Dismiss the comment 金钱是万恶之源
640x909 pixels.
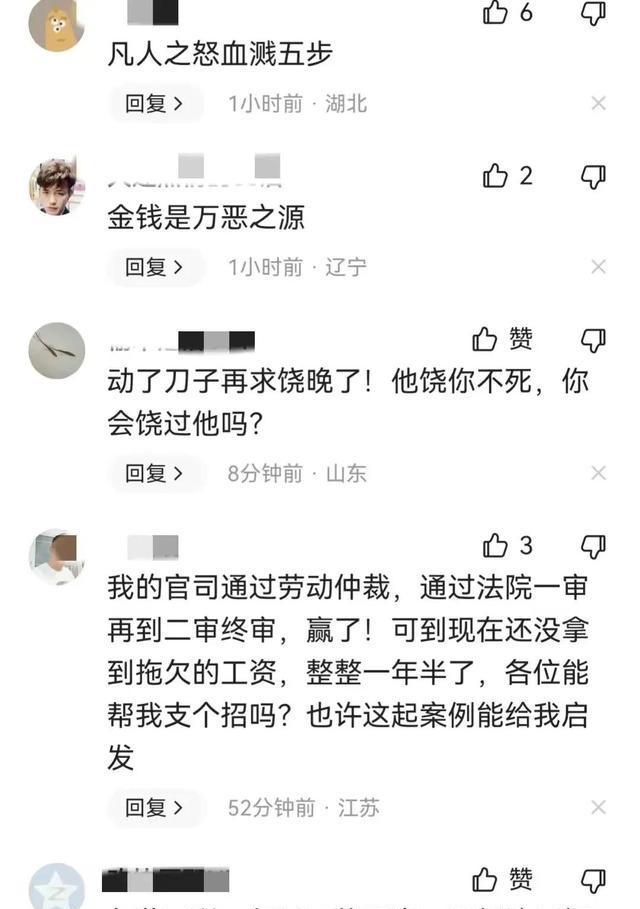point(598,267)
